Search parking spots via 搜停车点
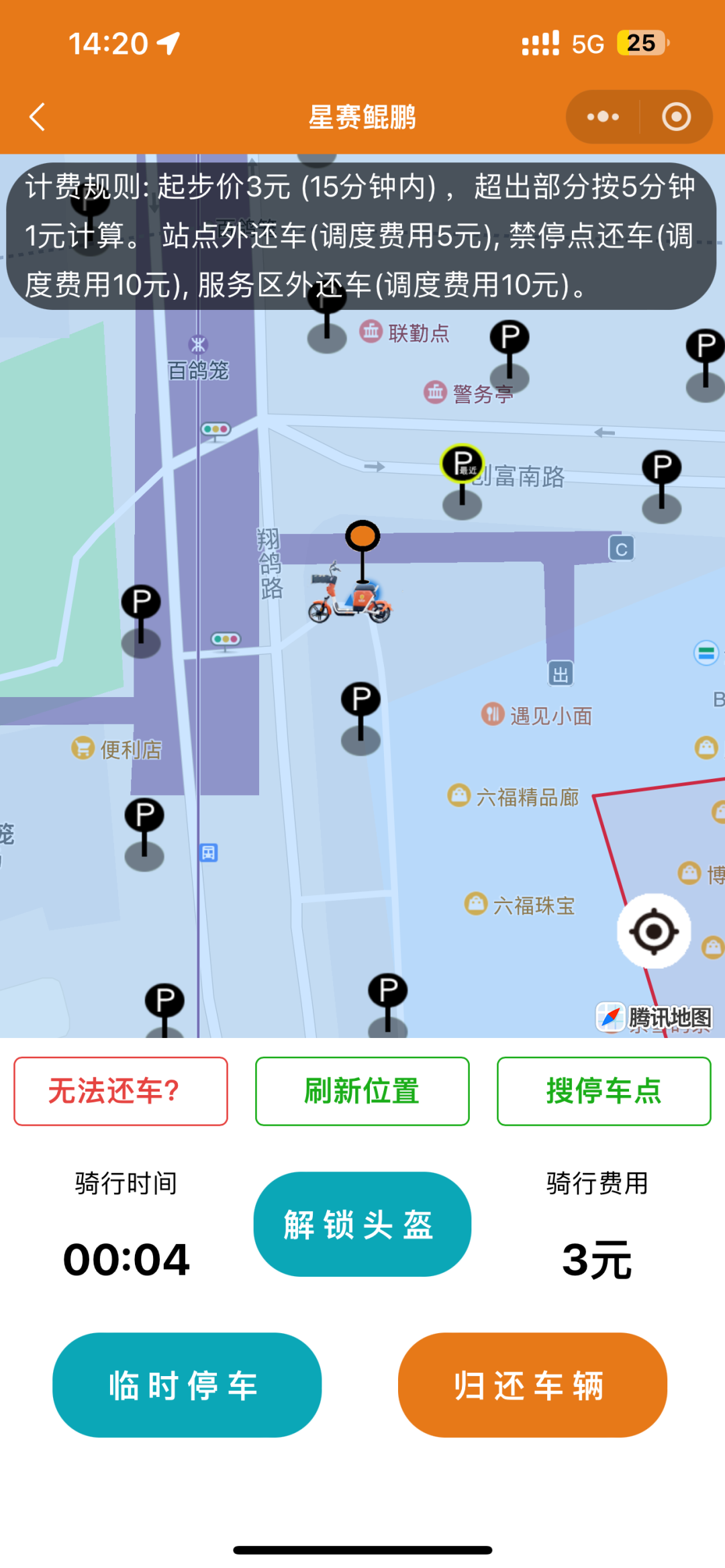This screenshot has height=1568, width=725. 603,1091
